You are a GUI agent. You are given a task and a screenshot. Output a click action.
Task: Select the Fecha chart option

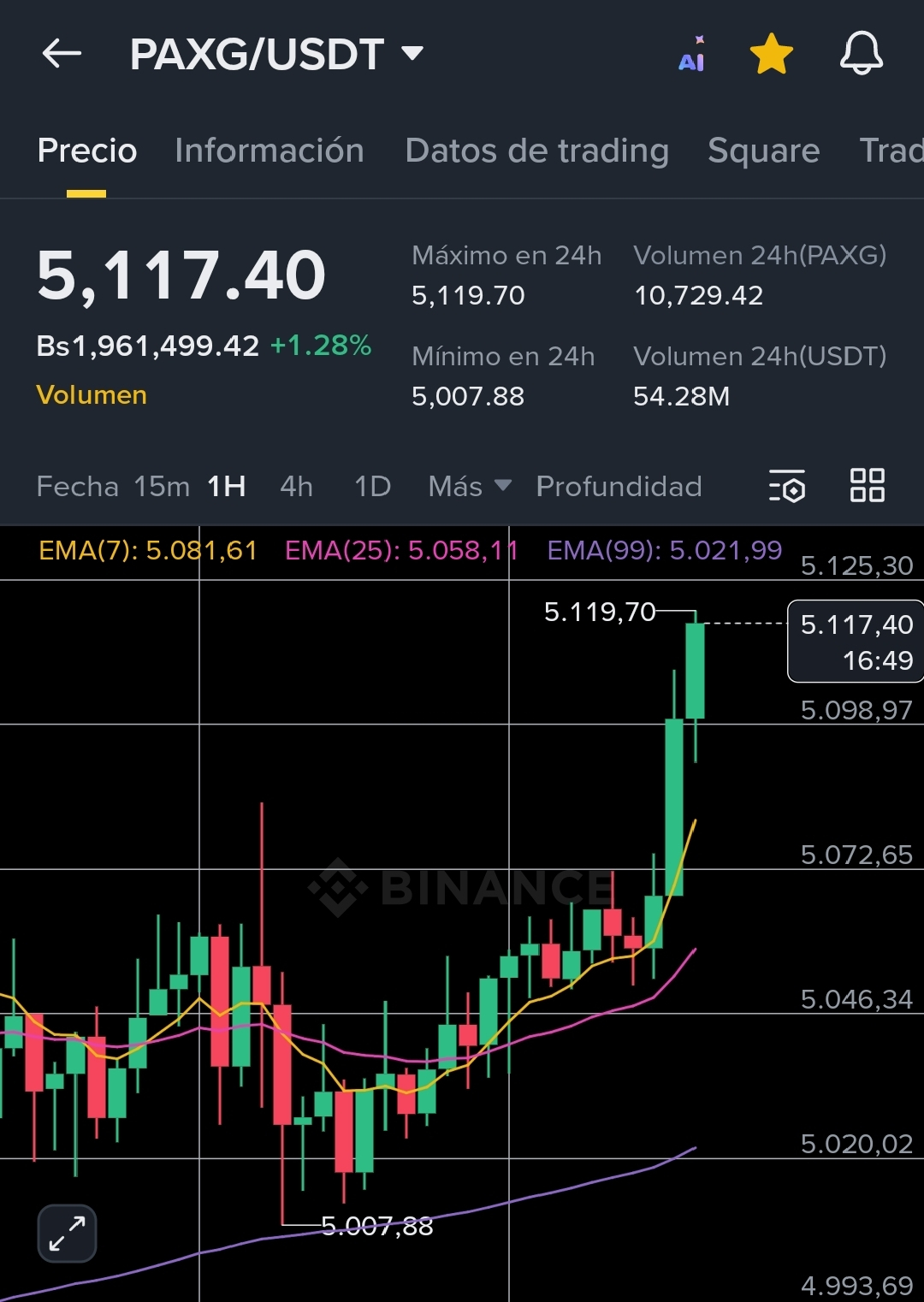point(78,487)
